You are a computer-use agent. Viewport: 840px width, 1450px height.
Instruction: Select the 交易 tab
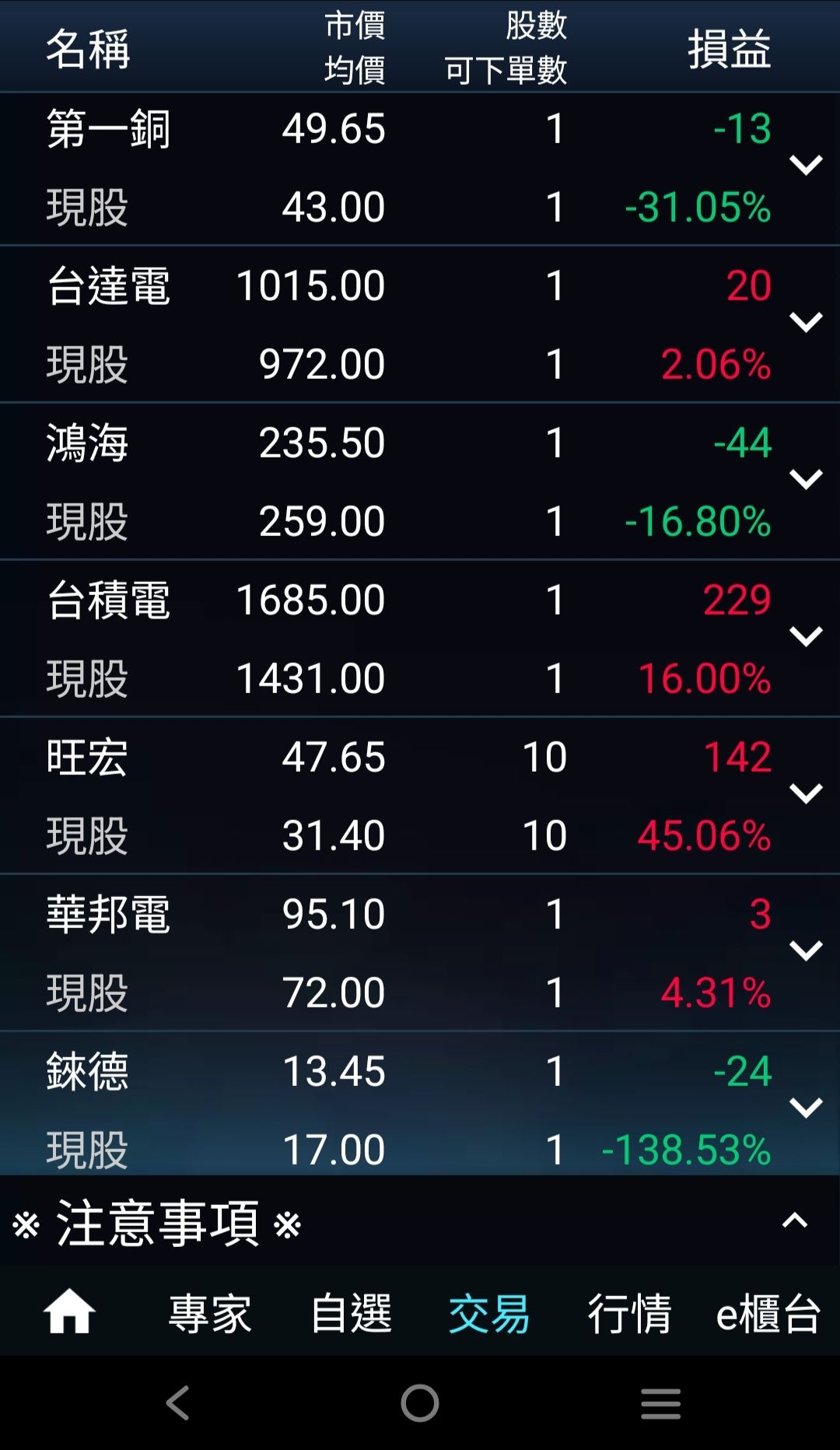pos(489,1314)
